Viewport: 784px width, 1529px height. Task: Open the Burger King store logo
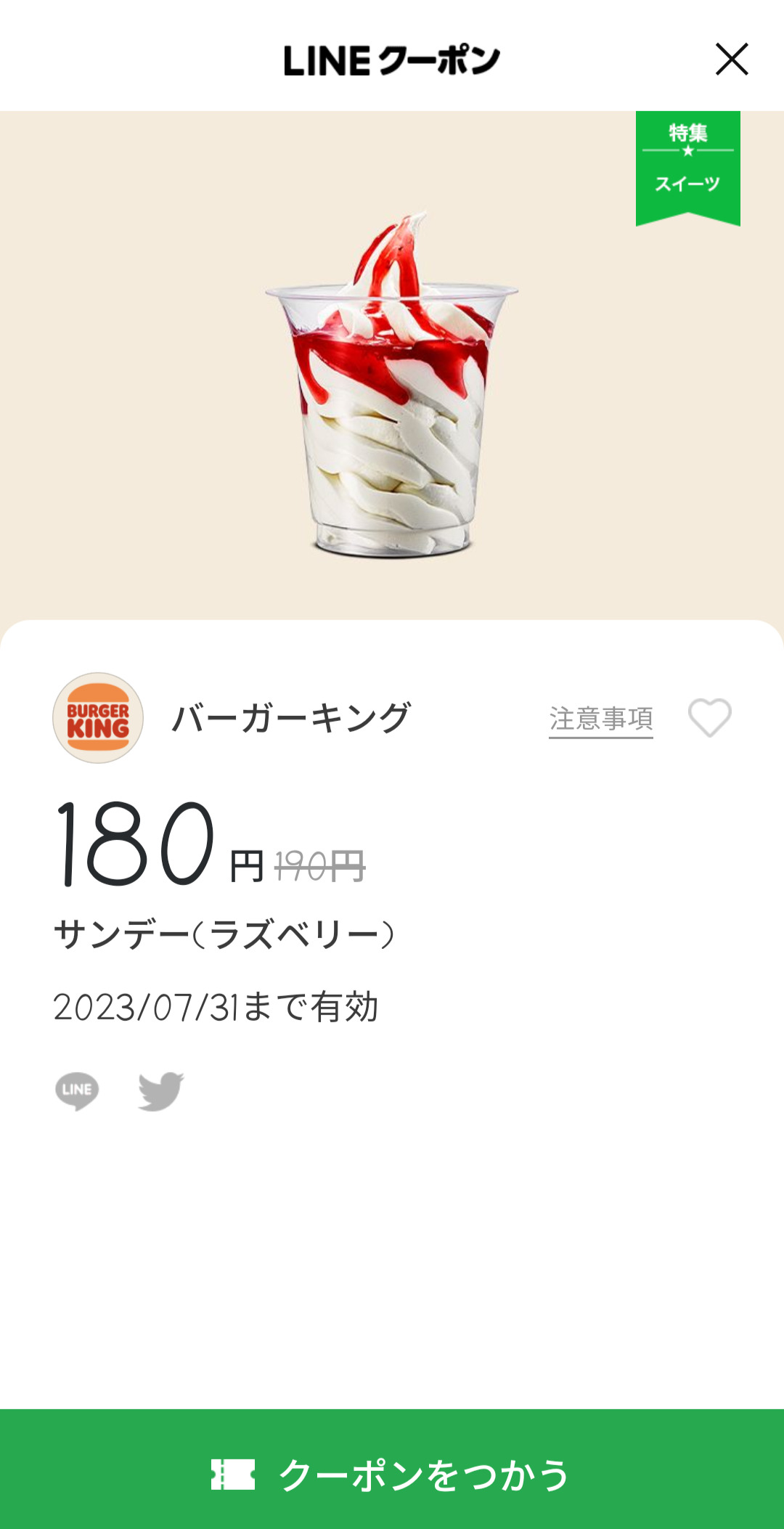pyautogui.click(x=98, y=717)
